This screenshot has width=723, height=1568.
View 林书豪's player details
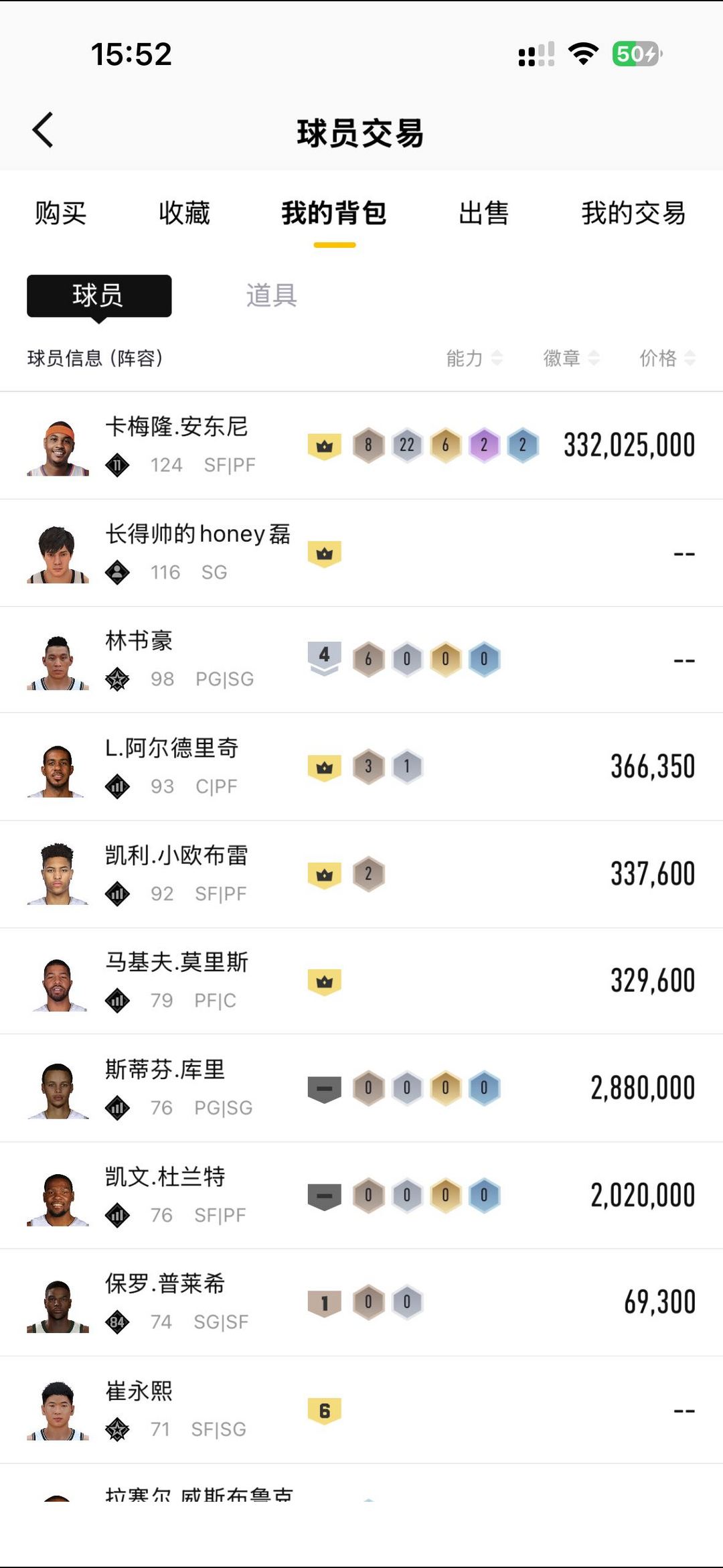click(139, 641)
